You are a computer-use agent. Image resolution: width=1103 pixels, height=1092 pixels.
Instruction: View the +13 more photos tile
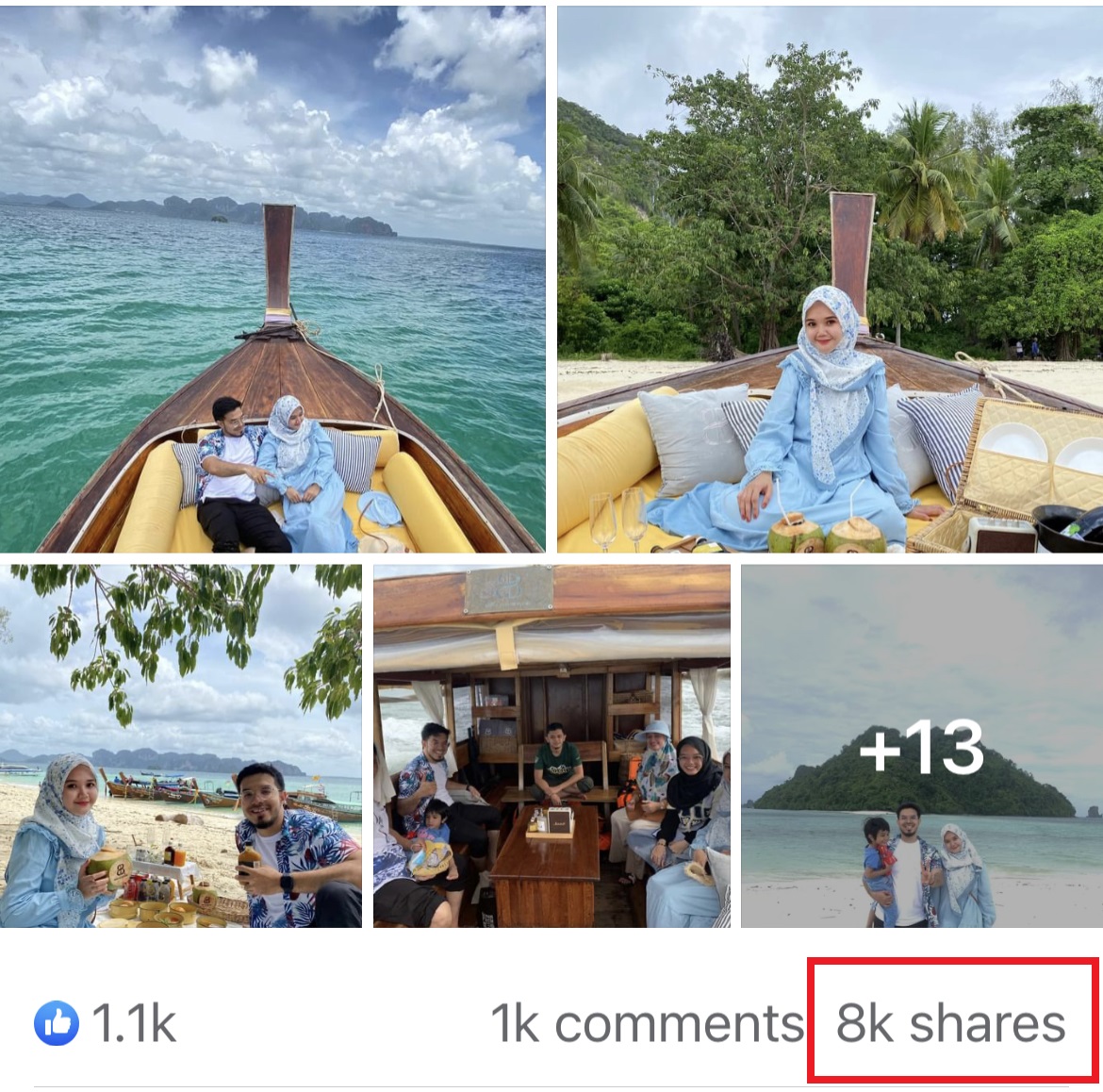pyautogui.click(x=921, y=746)
